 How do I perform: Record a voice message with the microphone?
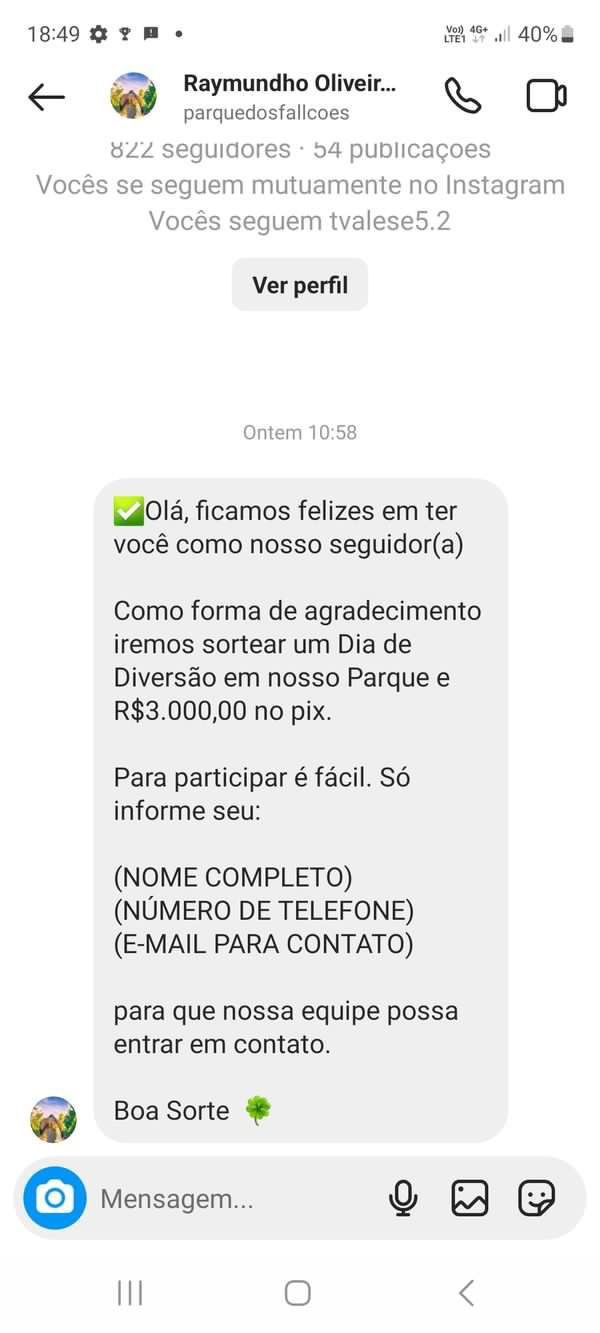click(403, 1197)
